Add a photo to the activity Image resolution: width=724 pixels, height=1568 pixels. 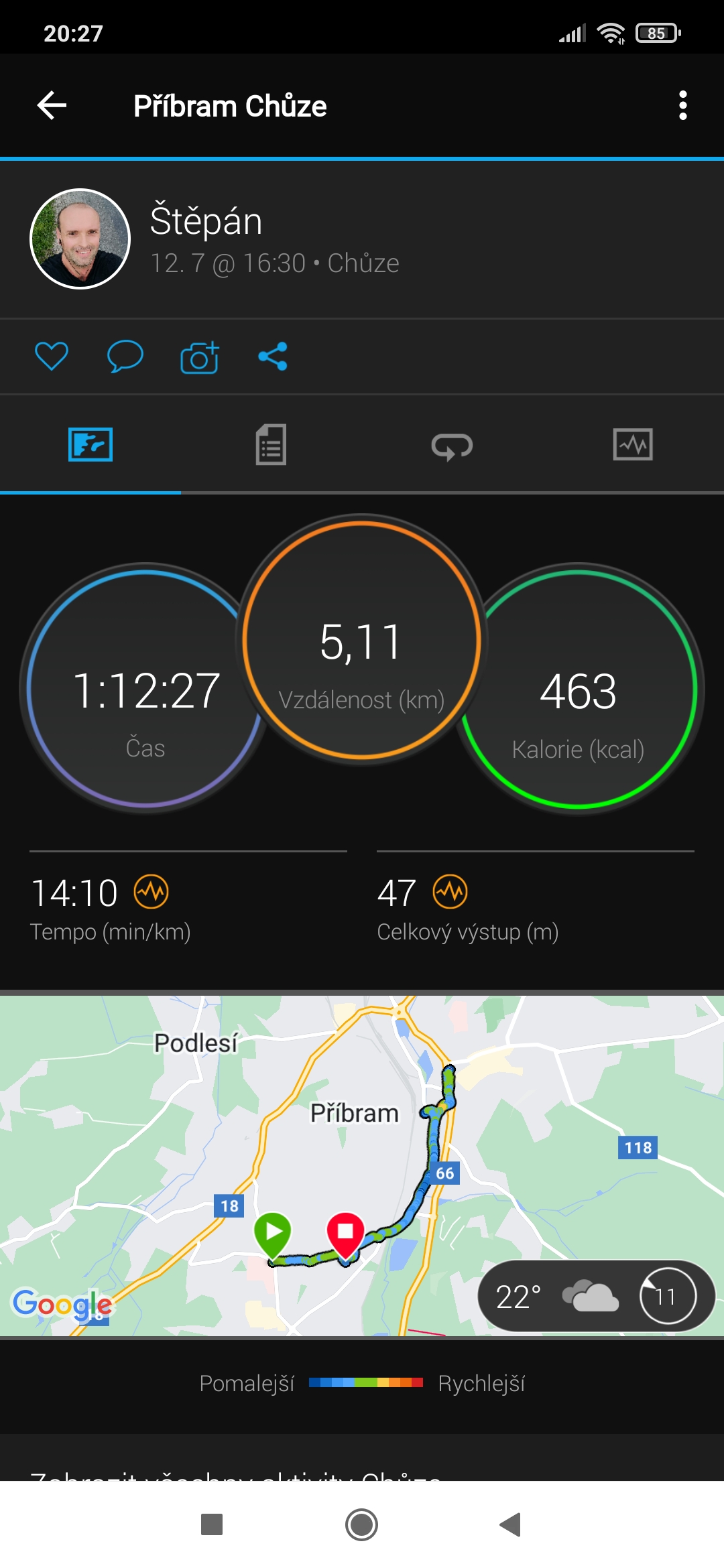click(x=200, y=356)
